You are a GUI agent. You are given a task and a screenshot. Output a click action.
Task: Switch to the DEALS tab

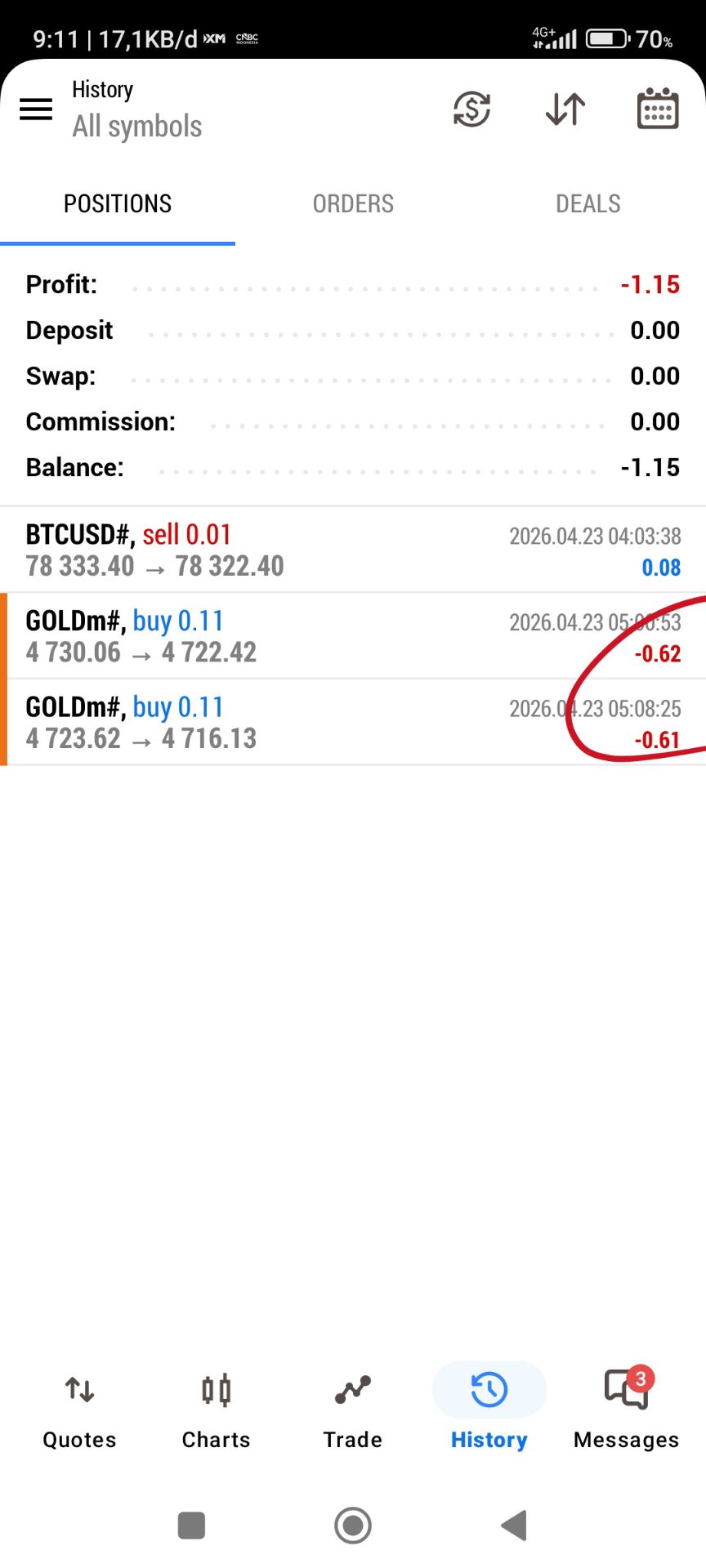(588, 204)
